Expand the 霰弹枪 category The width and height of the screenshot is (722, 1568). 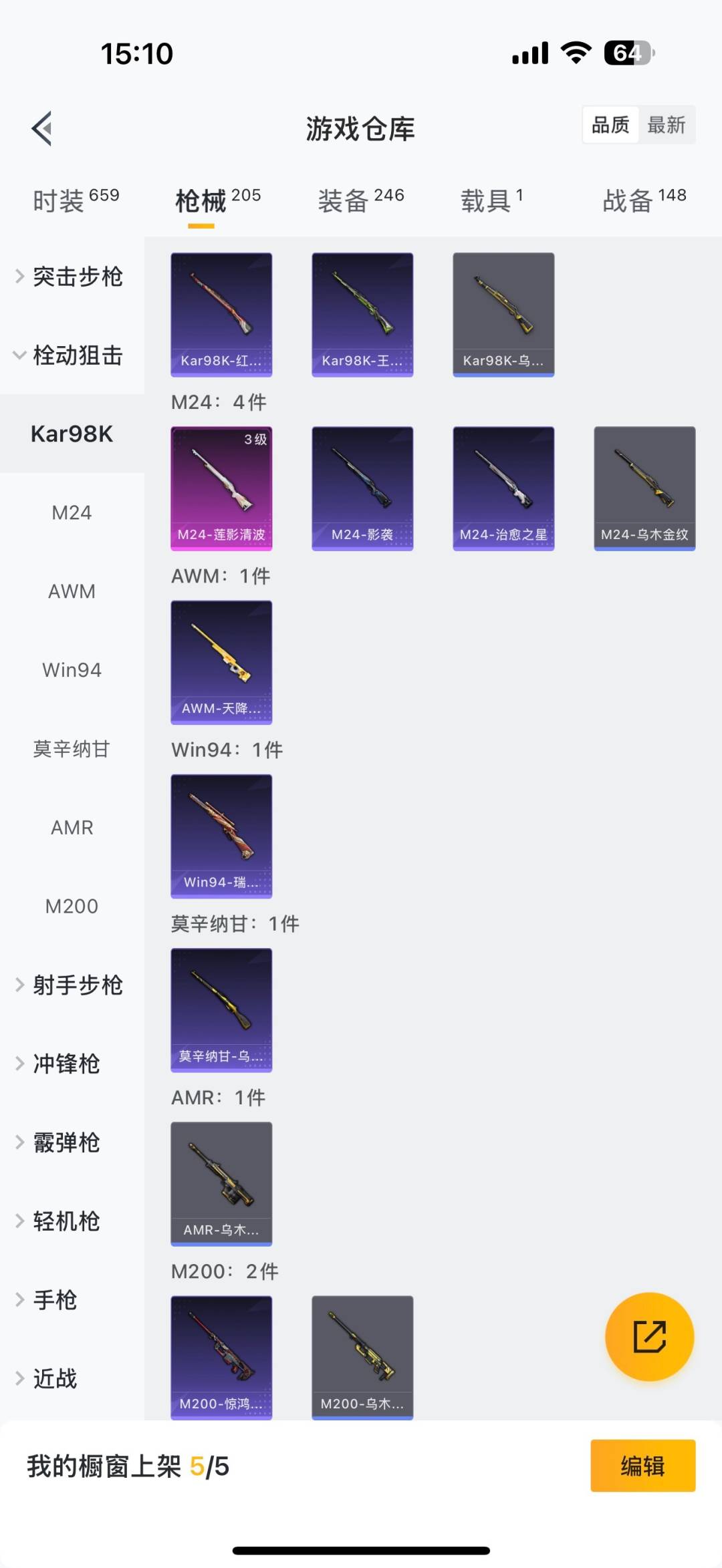coord(67,1142)
